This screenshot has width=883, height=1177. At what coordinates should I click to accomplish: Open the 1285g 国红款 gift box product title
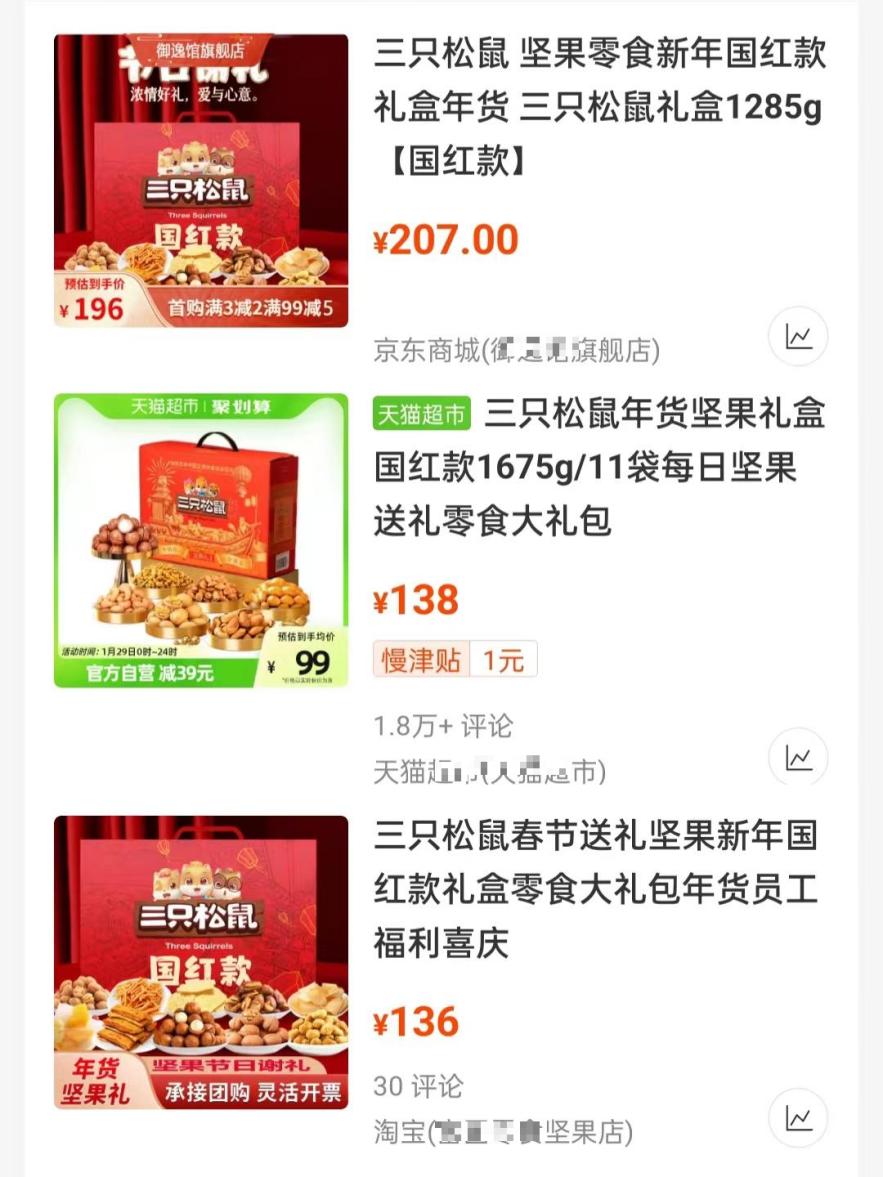click(598, 105)
